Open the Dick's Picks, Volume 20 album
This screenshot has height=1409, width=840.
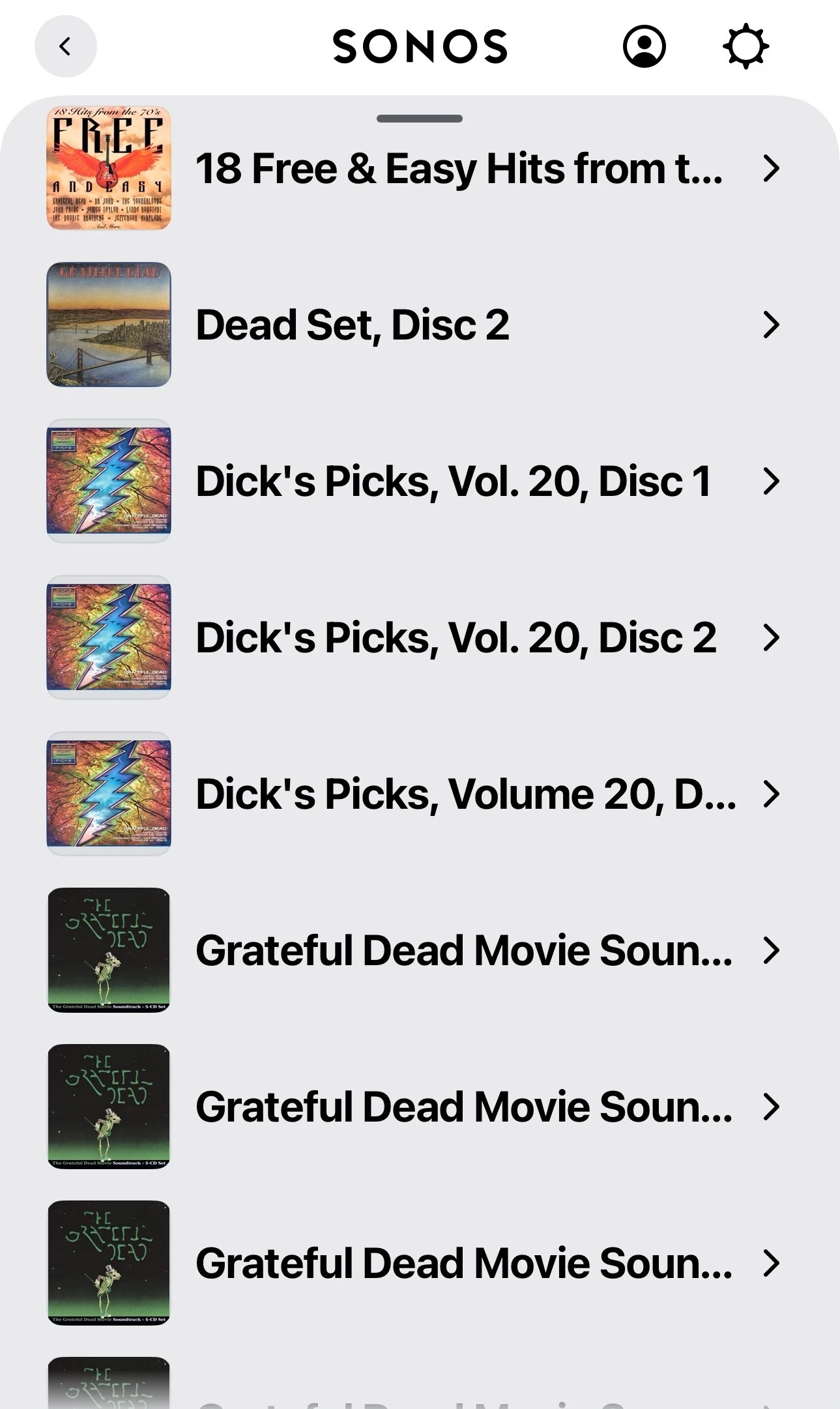(465, 794)
